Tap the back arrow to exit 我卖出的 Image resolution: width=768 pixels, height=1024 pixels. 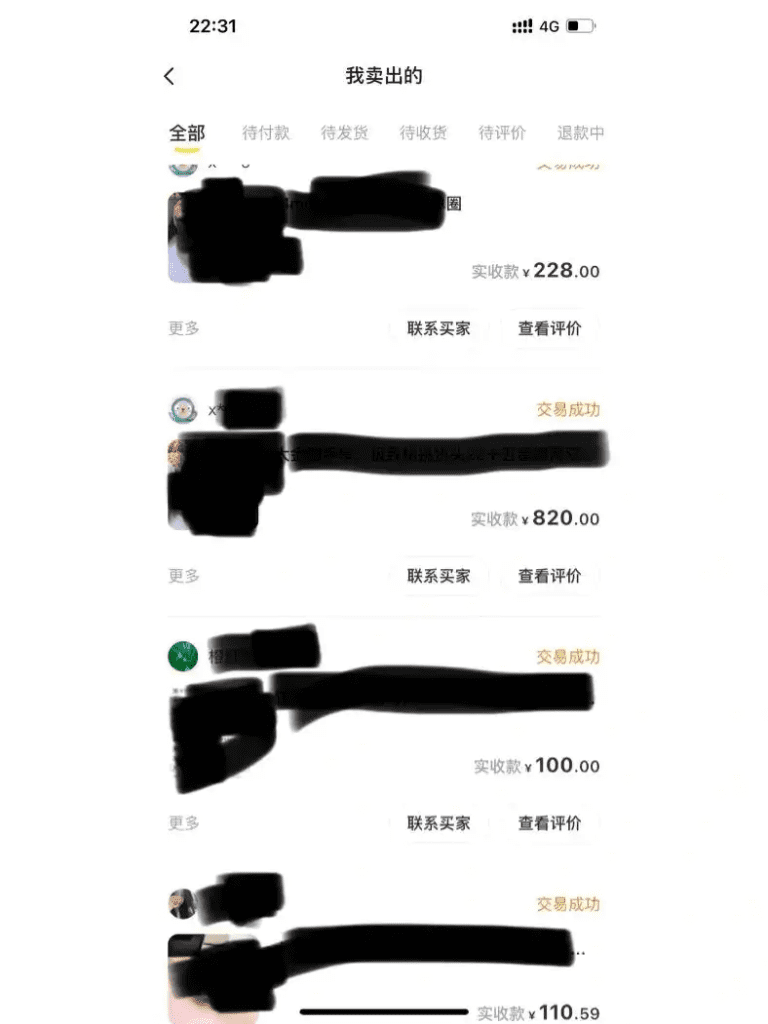tap(170, 75)
